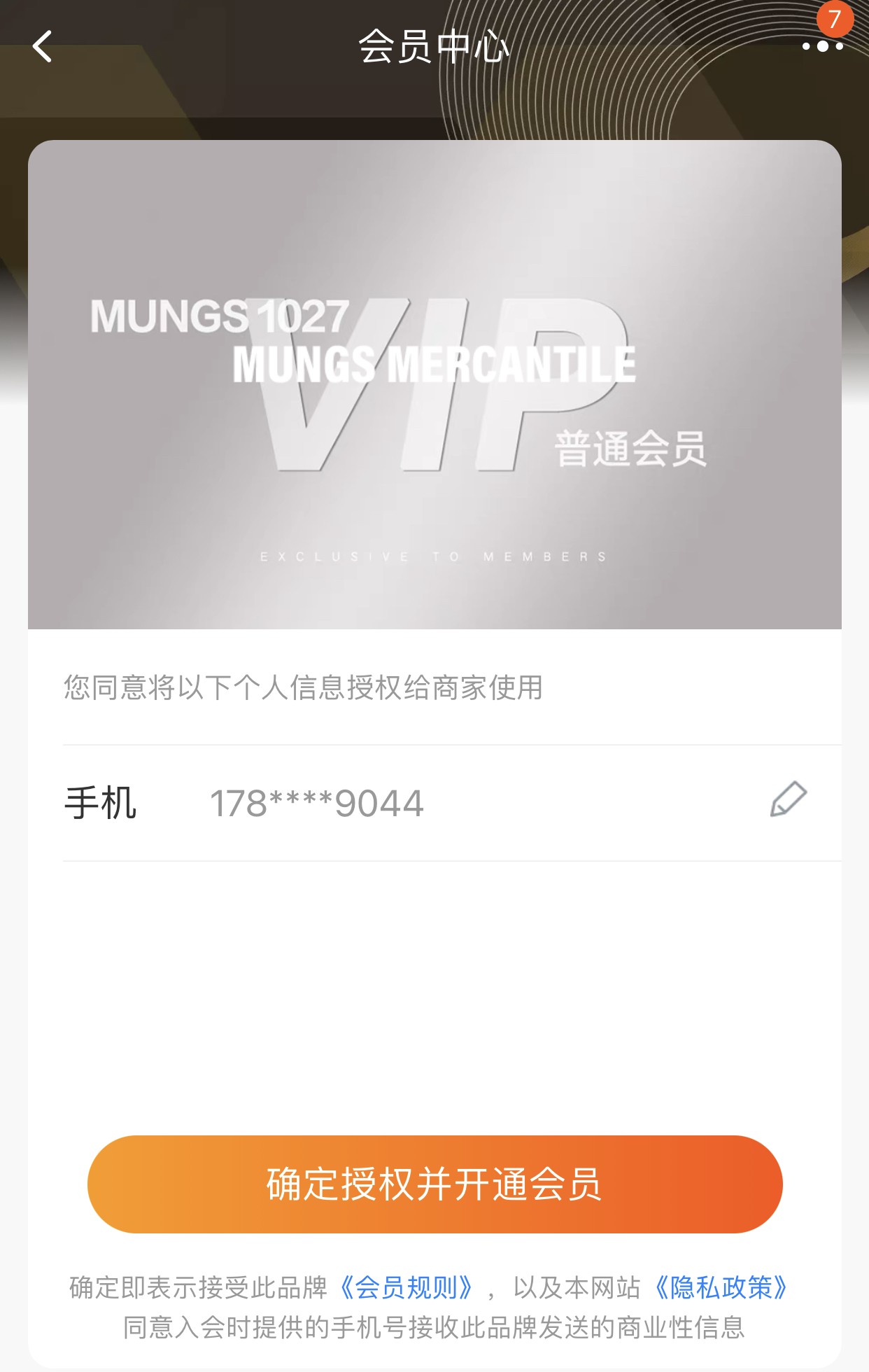Open the 《会员规则》 link
Viewport: 869px width, 1372px height.
(x=406, y=1287)
